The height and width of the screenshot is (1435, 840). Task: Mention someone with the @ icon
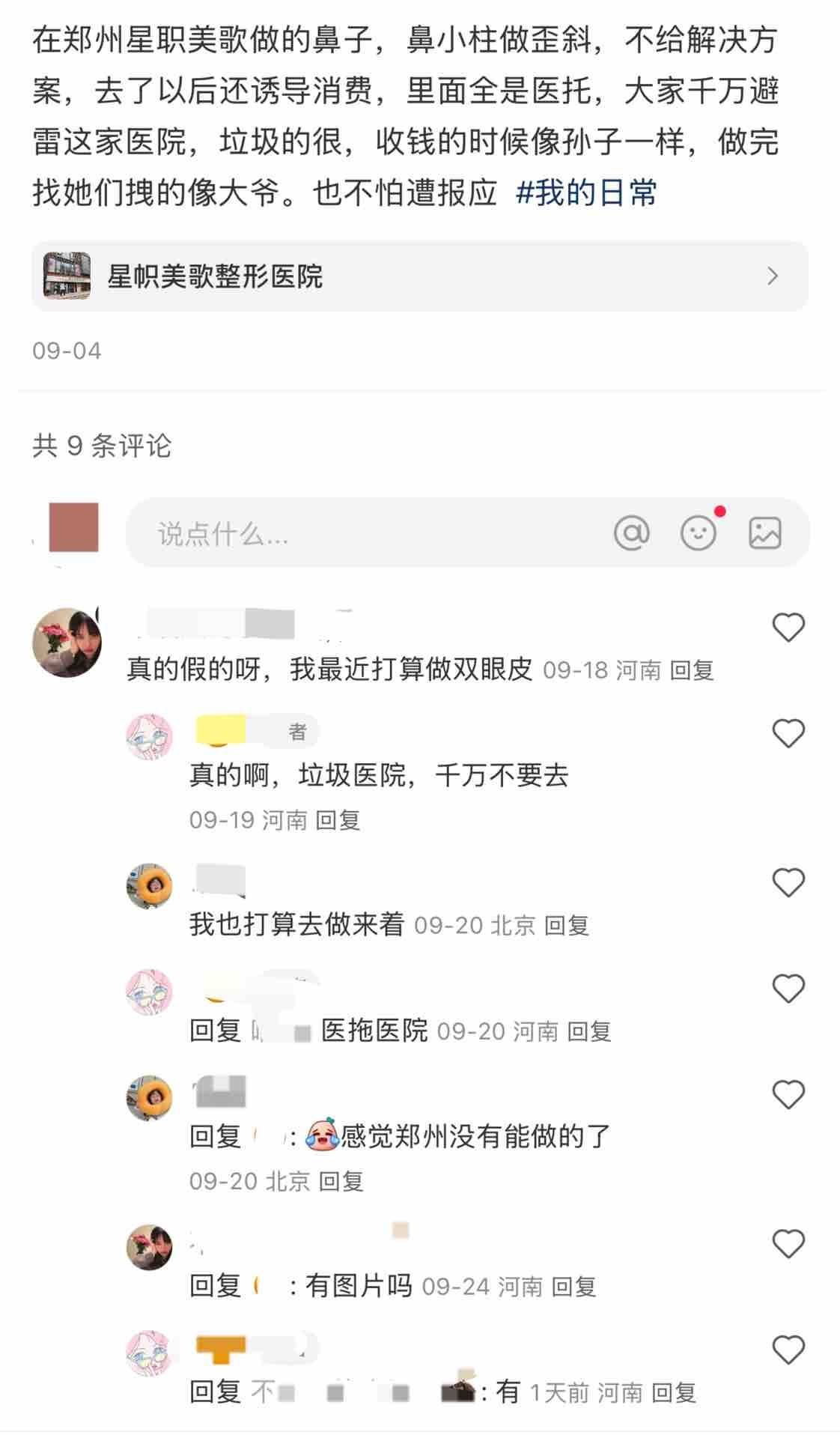click(631, 533)
